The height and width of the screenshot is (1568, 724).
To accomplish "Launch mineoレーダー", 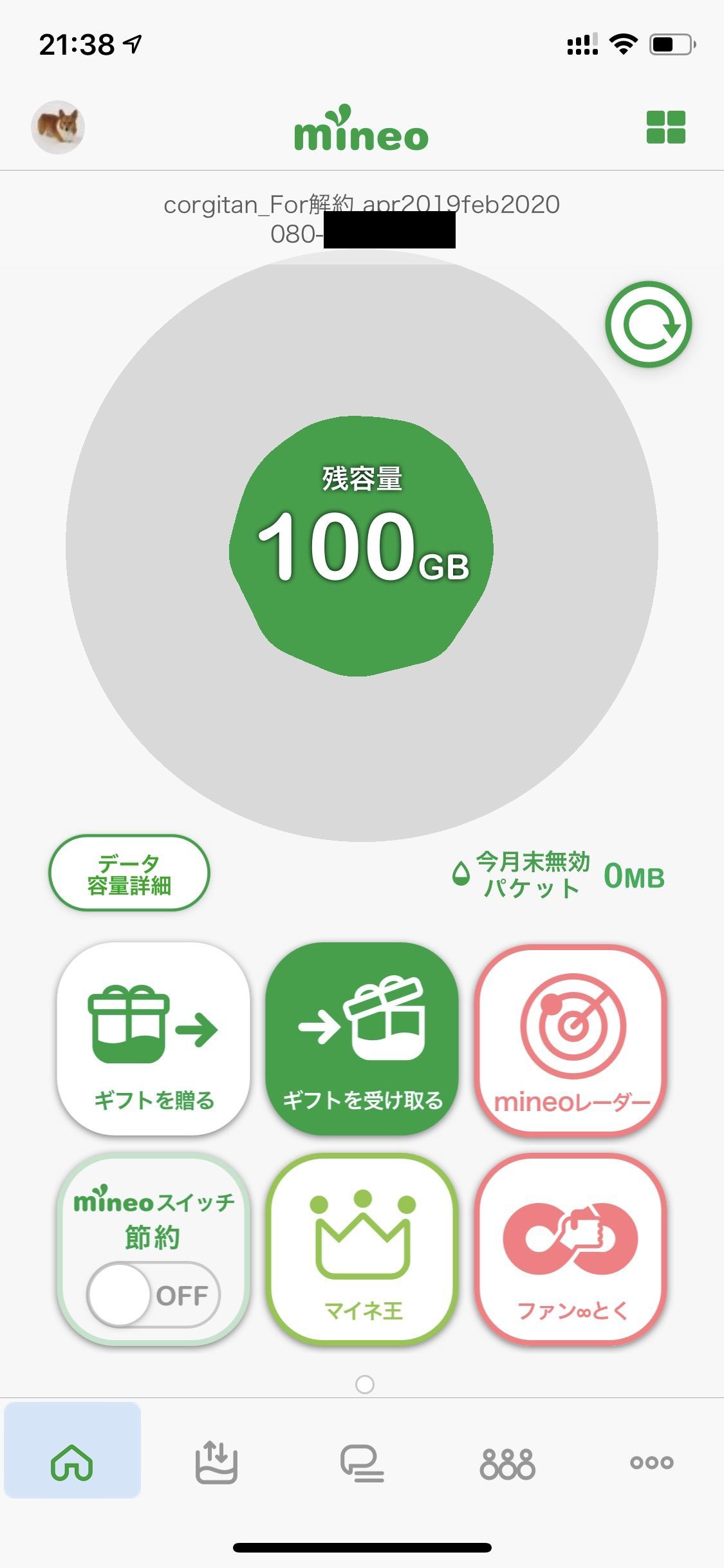I will [571, 1038].
